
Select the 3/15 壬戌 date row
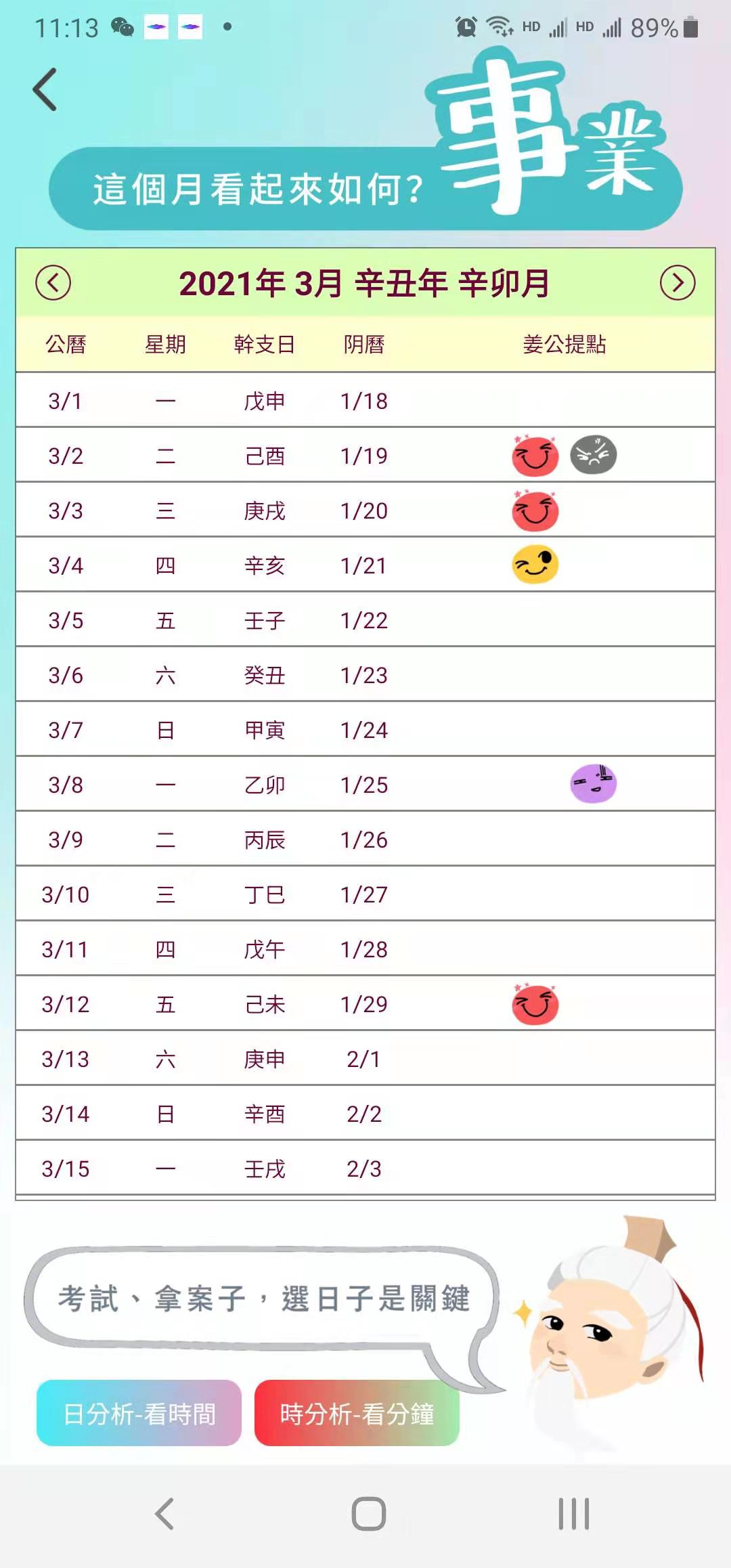click(x=365, y=1169)
